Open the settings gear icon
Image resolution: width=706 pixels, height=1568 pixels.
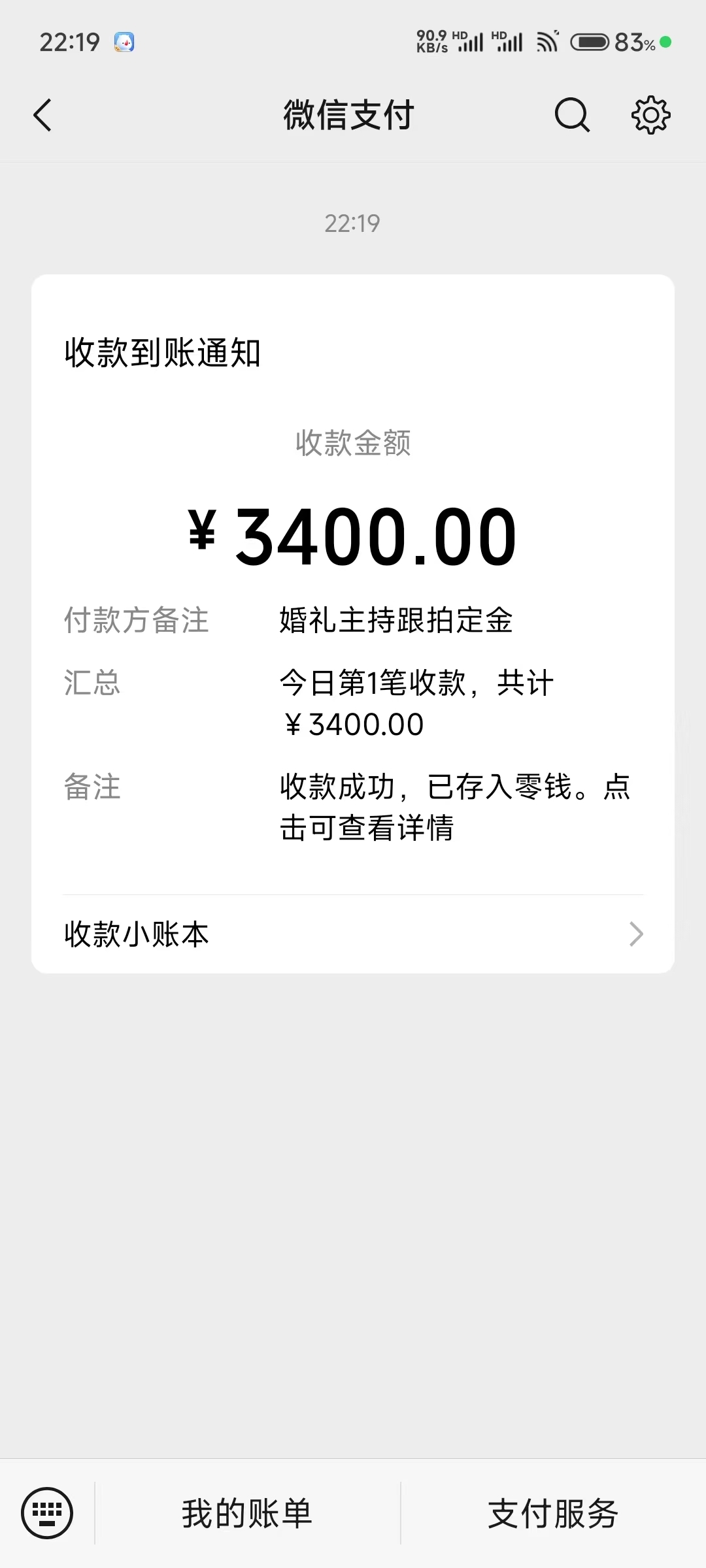(x=650, y=115)
